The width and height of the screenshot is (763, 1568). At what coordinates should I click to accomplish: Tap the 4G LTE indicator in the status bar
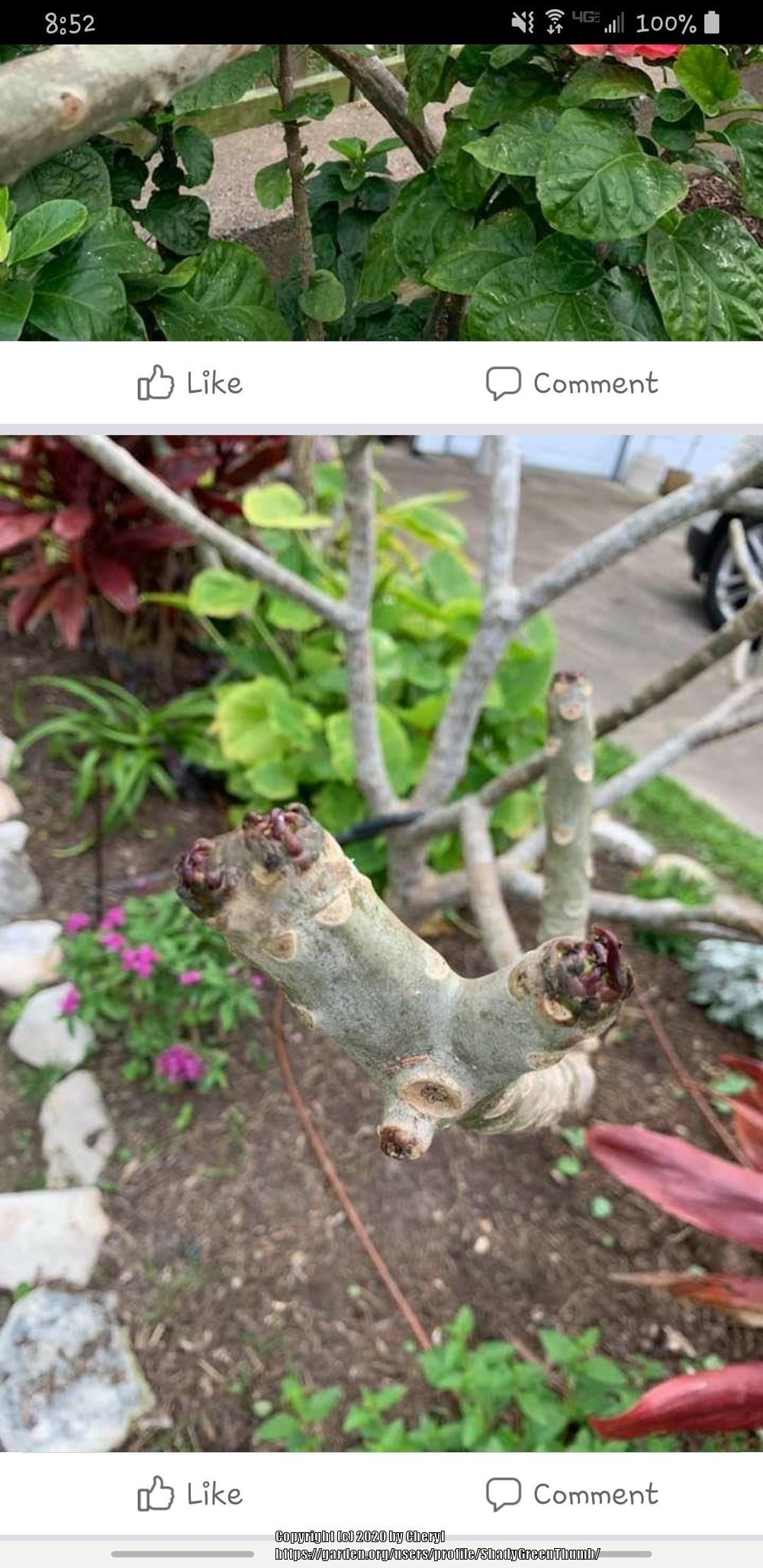(586, 21)
